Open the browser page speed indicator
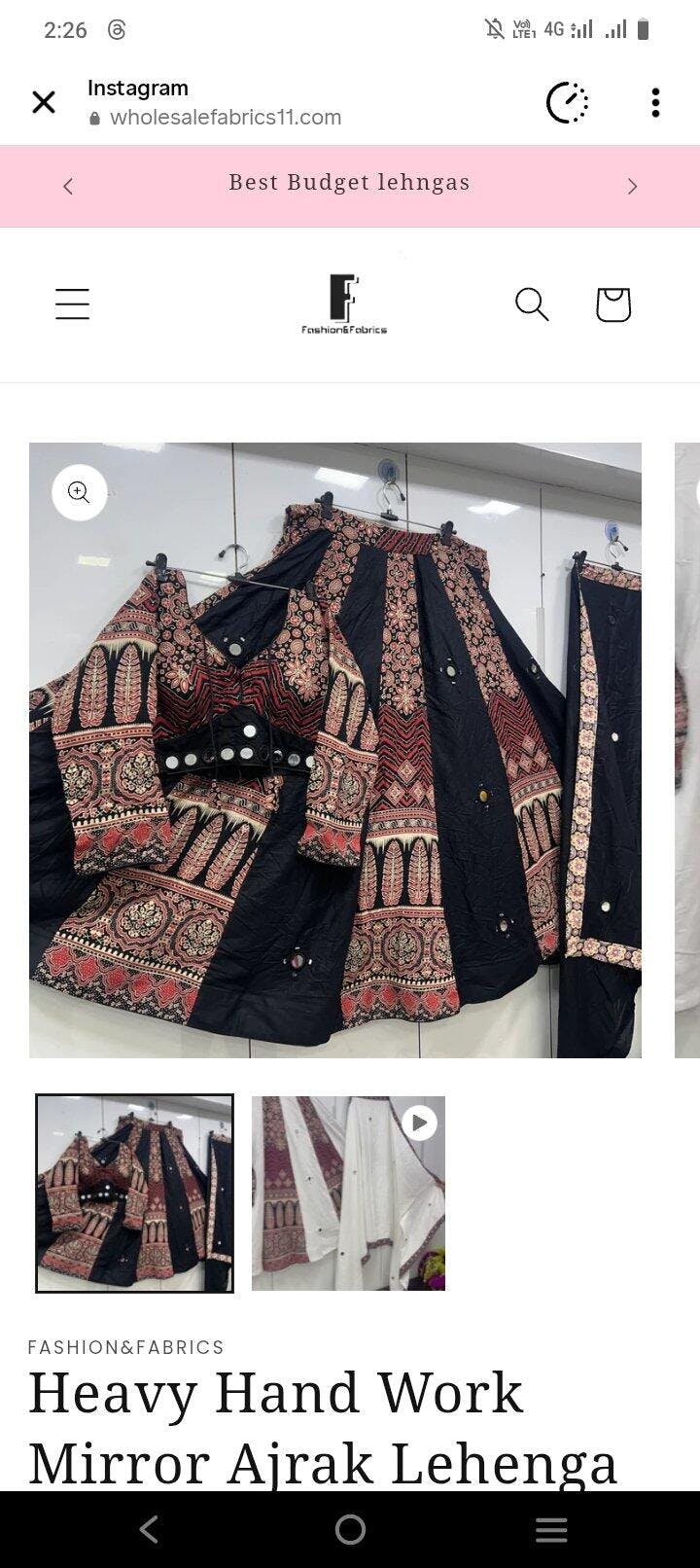Image resolution: width=700 pixels, height=1568 pixels. coord(568,102)
